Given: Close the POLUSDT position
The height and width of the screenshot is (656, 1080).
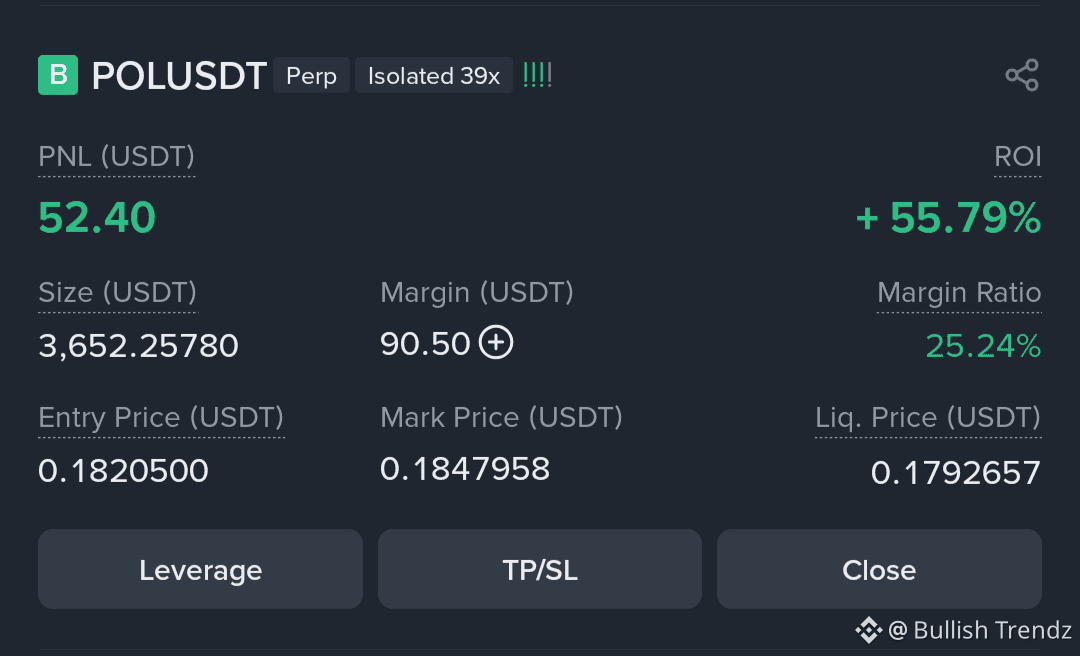Looking at the screenshot, I should pos(879,570).
